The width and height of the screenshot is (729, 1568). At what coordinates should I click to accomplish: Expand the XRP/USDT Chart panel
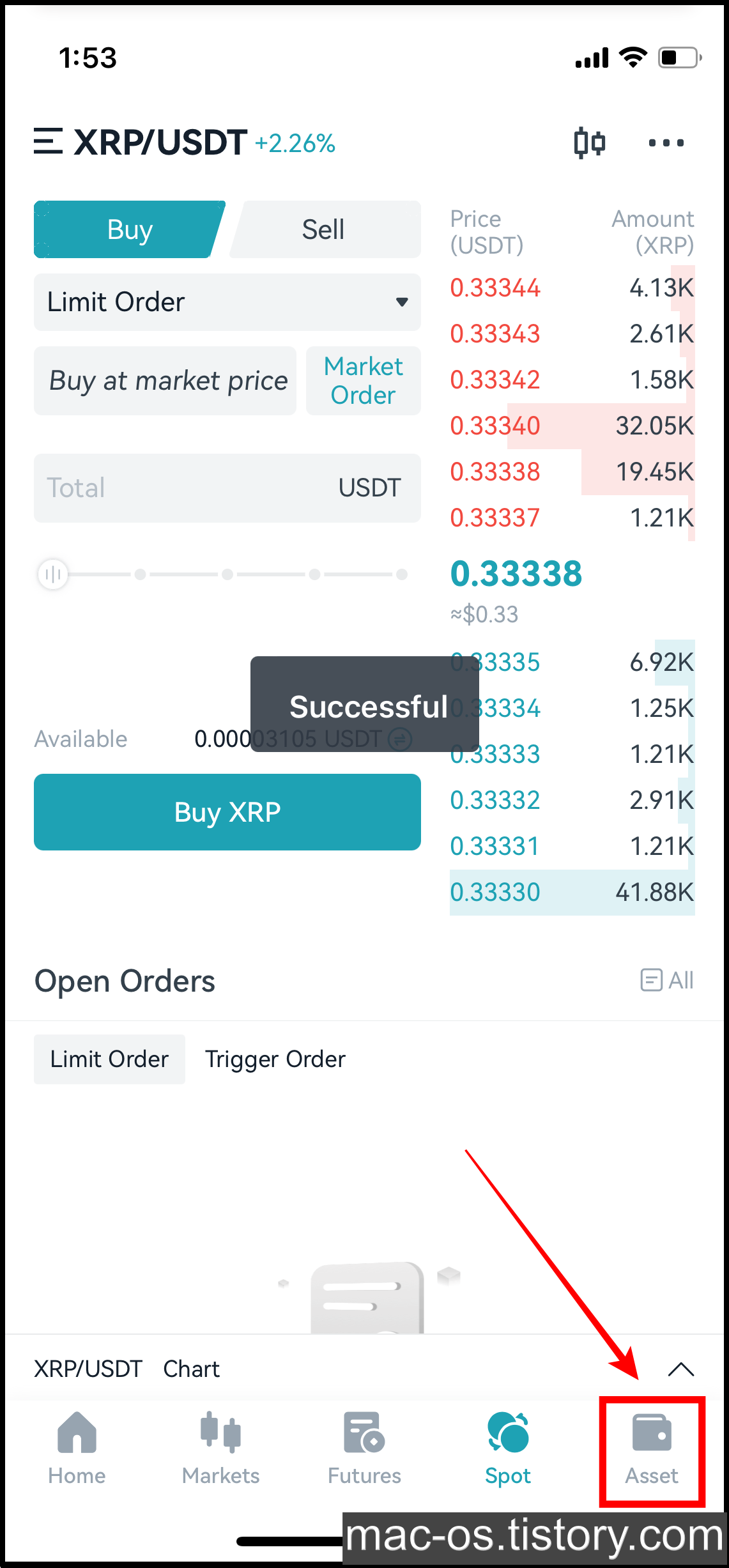point(680,1369)
